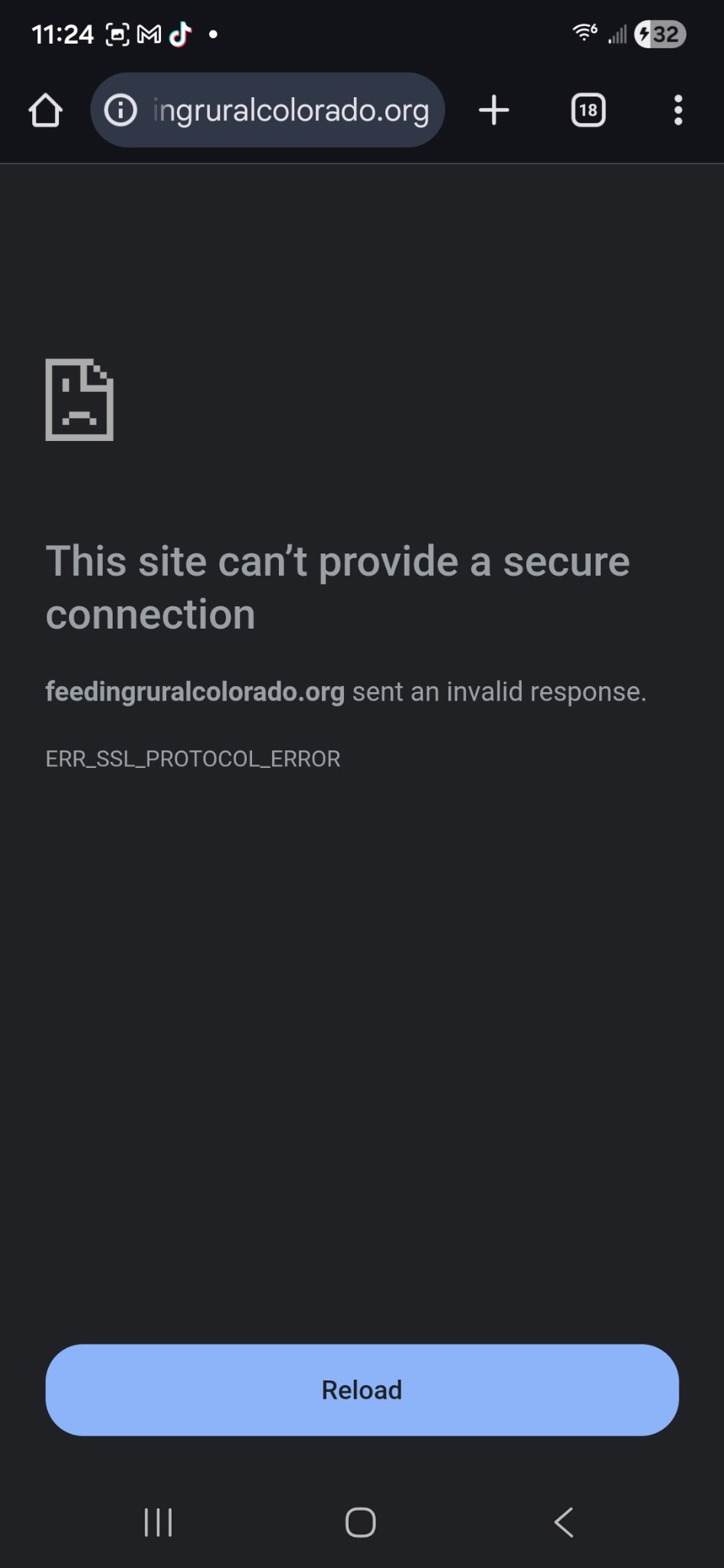The image size is (724, 1568).
Task: Tap the screenshot capture status icon
Action: pos(116,33)
